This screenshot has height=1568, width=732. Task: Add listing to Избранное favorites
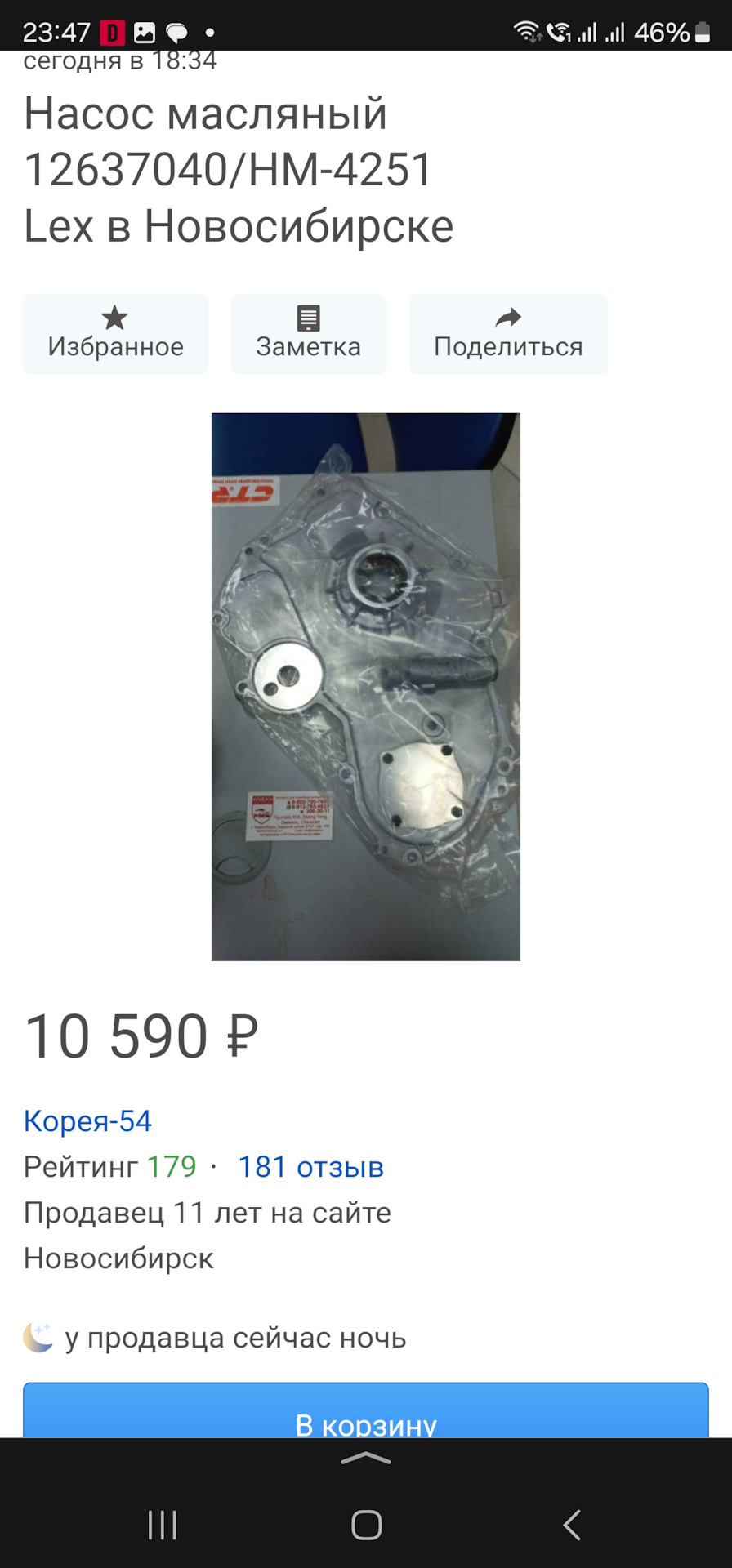point(115,334)
